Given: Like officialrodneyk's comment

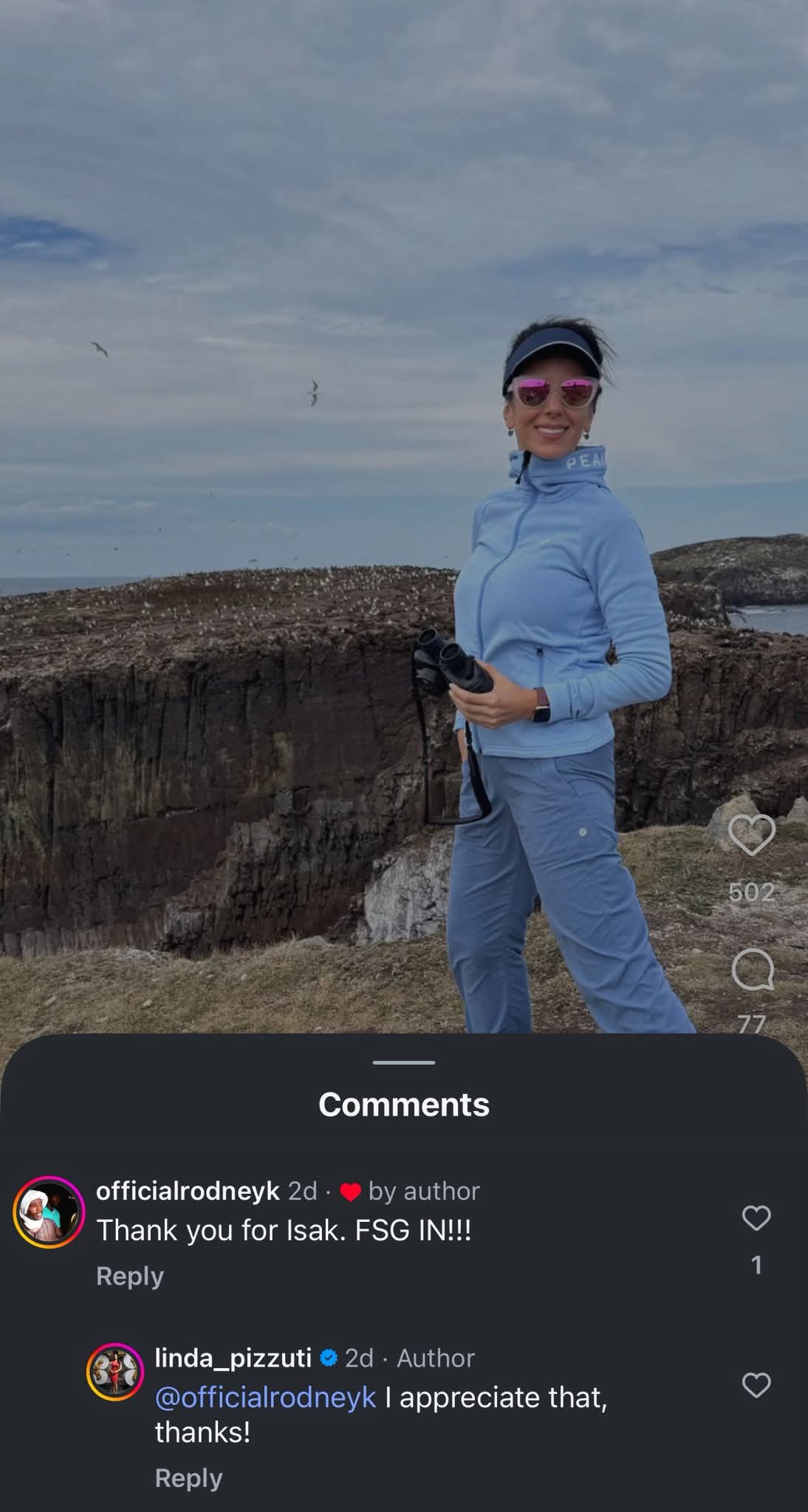Looking at the screenshot, I should click(x=756, y=1218).
